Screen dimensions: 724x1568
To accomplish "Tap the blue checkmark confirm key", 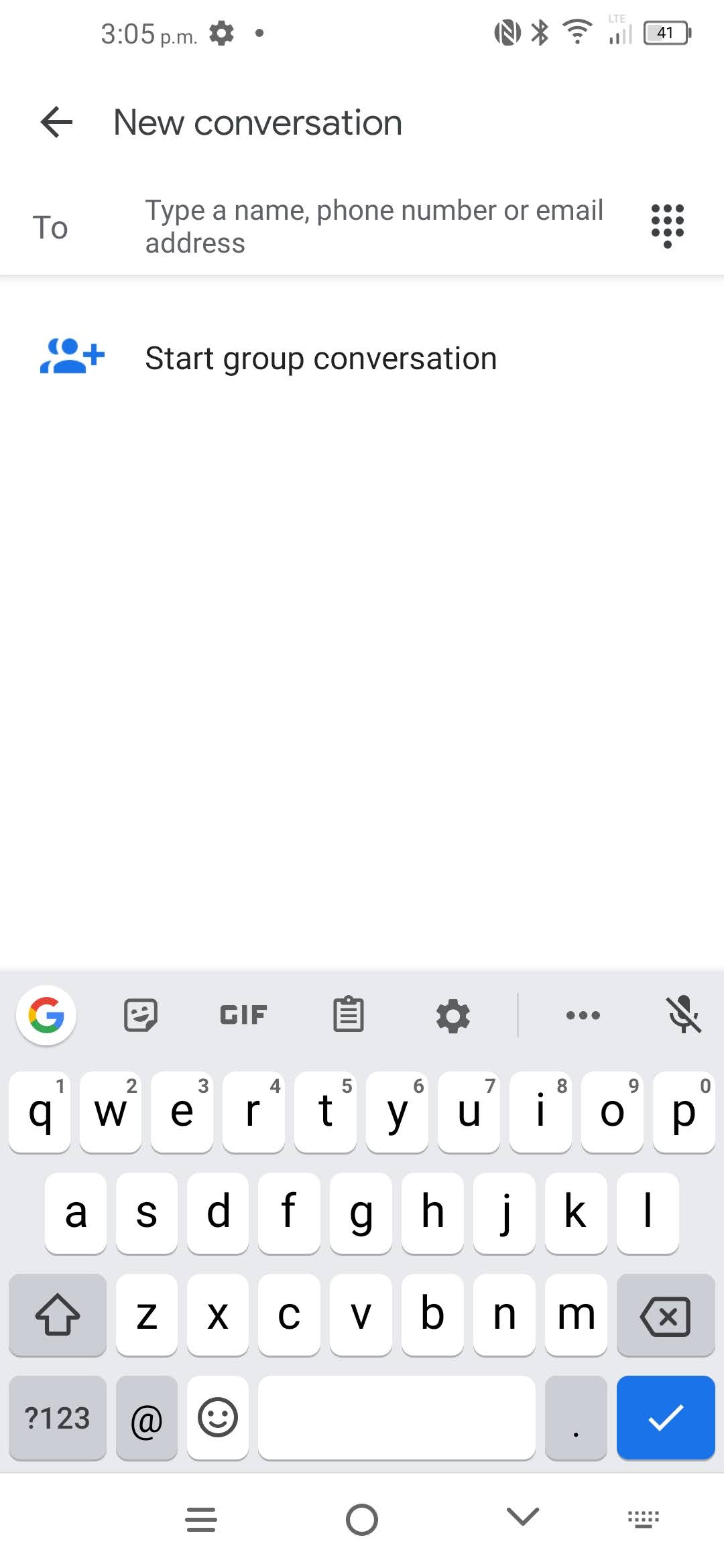I will (665, 1417).
